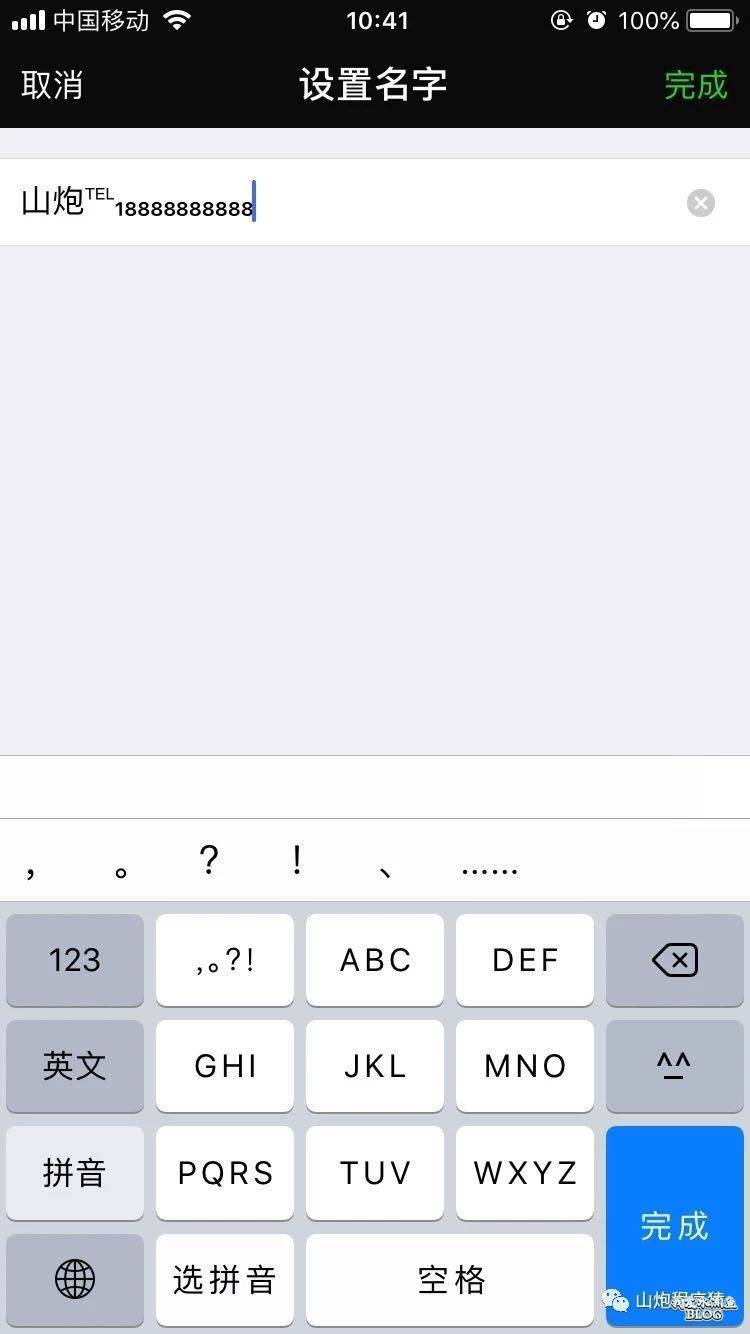The width and height of the screenshot is (750, 1334).
Task: Switch keyboard to 123 numbers
Action: tap(75, 960)
